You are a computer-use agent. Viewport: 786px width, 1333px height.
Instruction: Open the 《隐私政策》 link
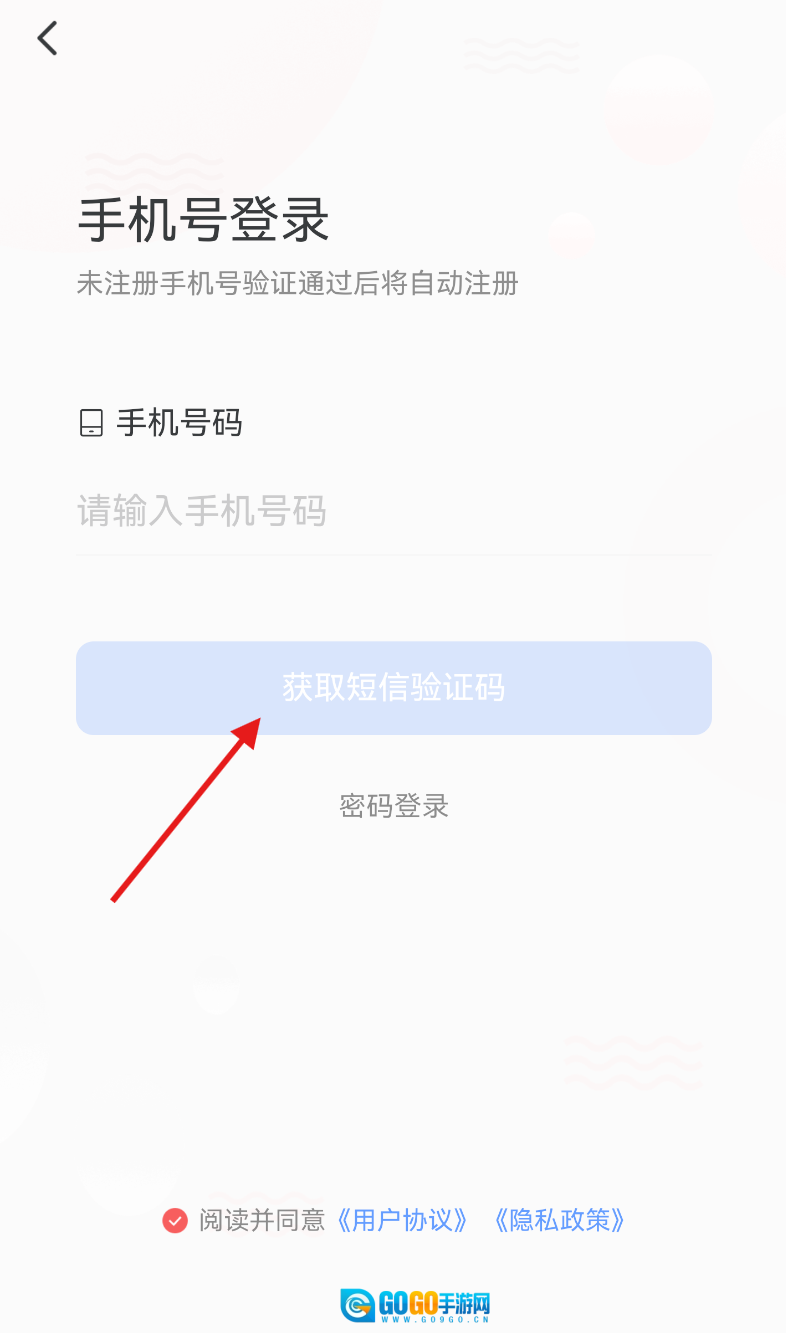click(x=560, y=1220)
